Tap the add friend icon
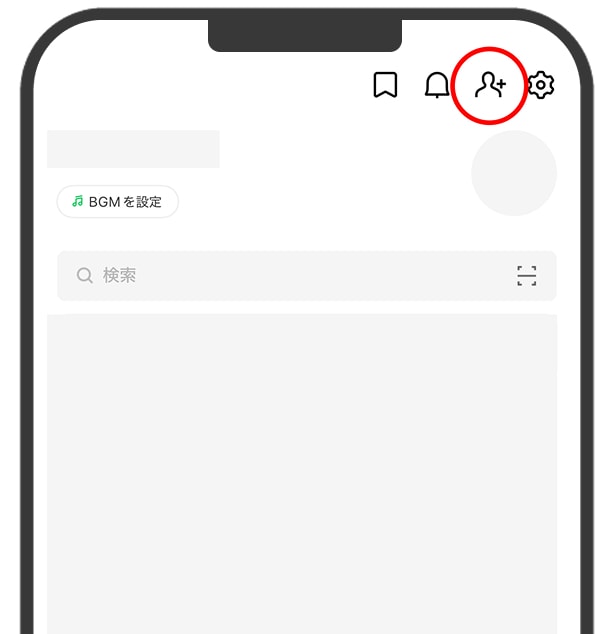This screenshot has width=610, height=634. click(x=490, y=85)
